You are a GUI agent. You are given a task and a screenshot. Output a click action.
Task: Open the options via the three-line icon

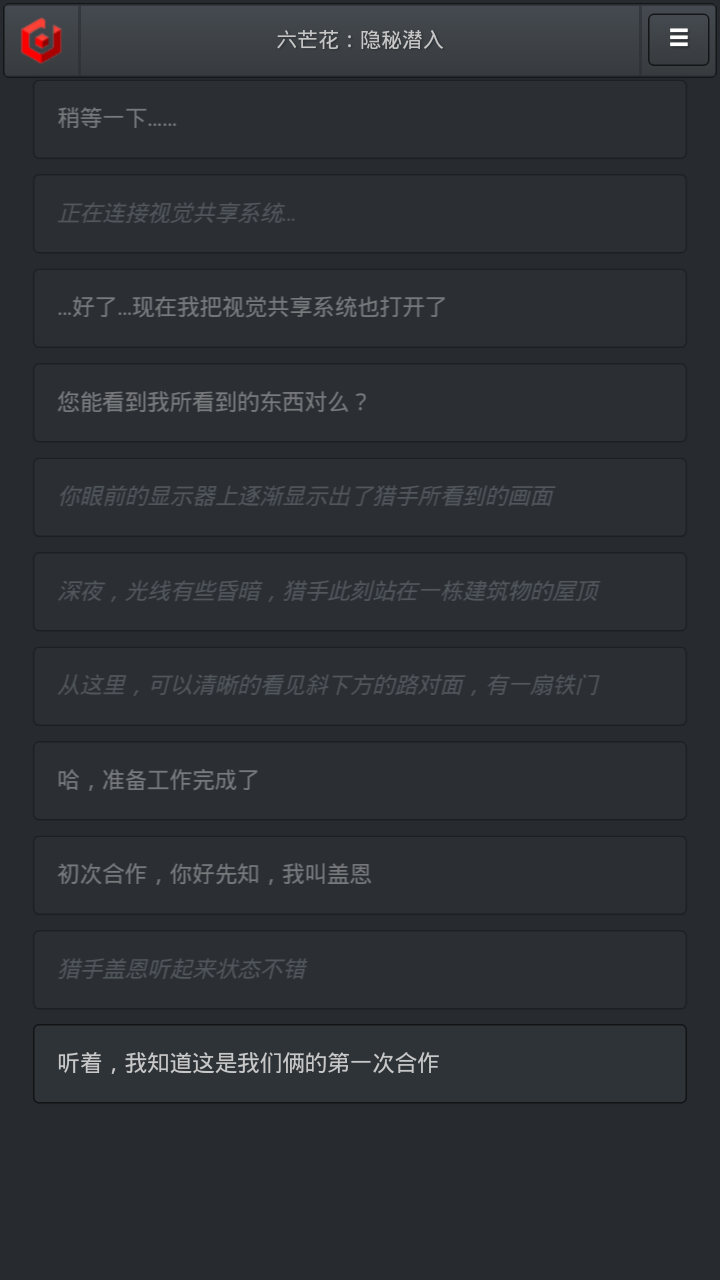coord(678,40)
